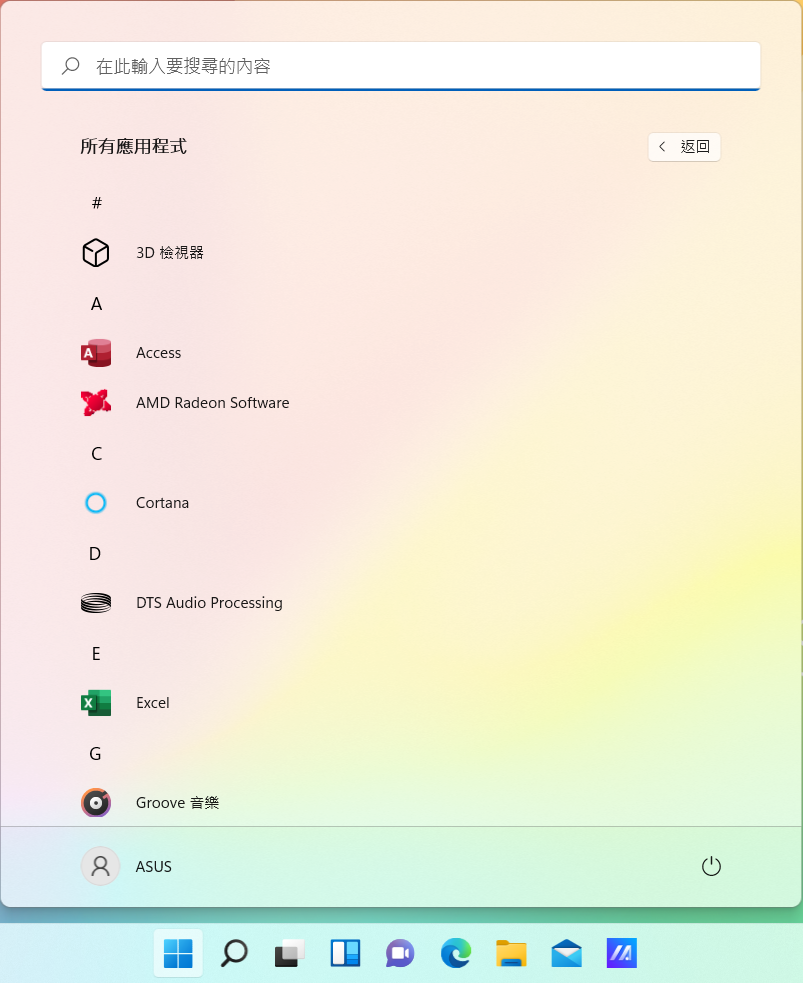Screen dimensions: 803x983
Task: Open File Explorer from the taskbar
Action: [511, 954]
